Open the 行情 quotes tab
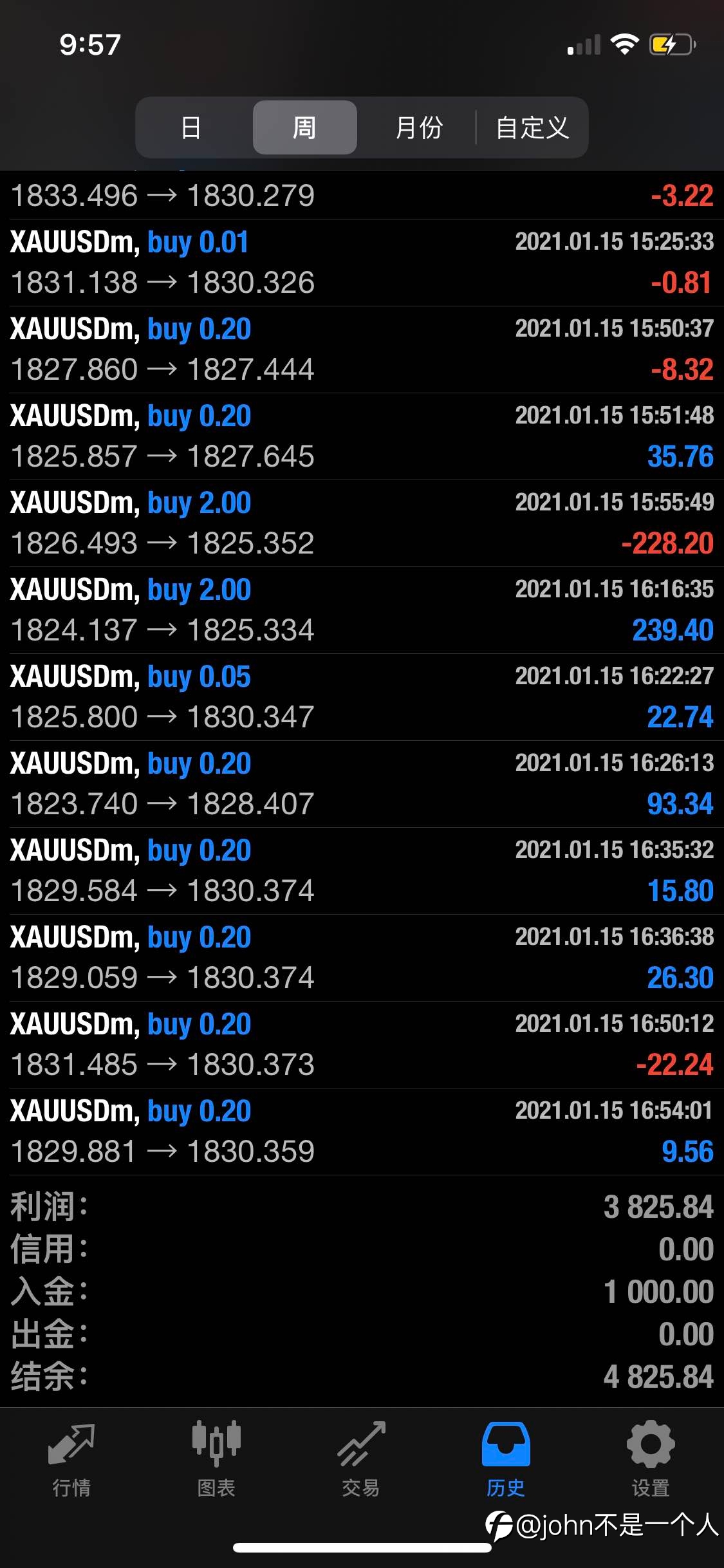724x1568 pixels. click(71, 1459)
